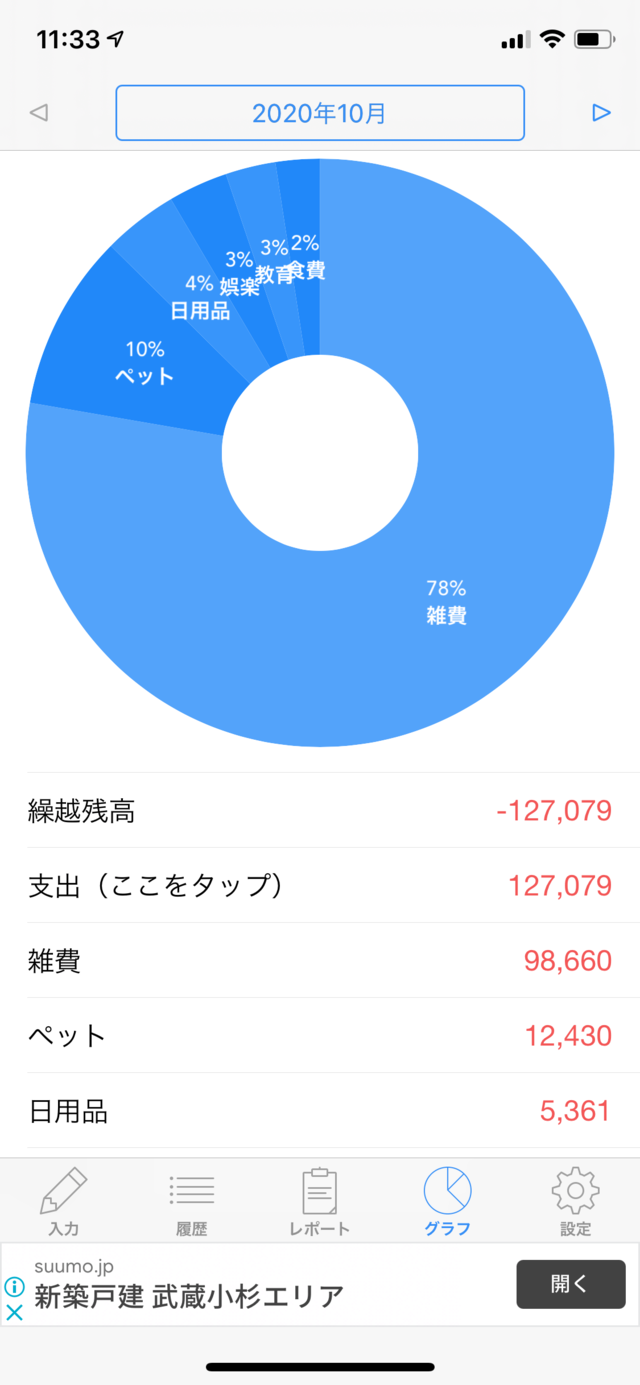Open the 雑費 expense row
640x1385 pixels.
point(320,961)
